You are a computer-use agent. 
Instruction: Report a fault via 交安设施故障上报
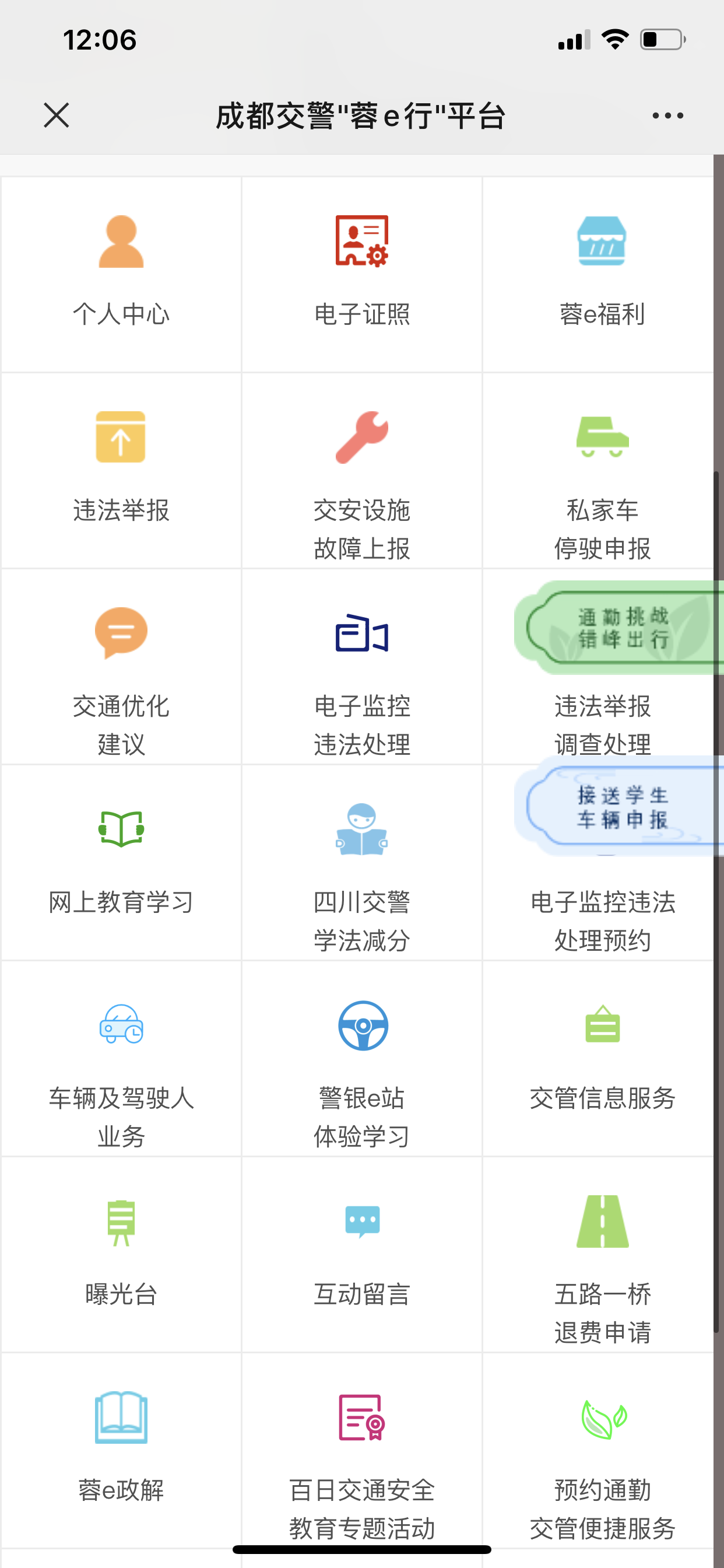(362, 471)
